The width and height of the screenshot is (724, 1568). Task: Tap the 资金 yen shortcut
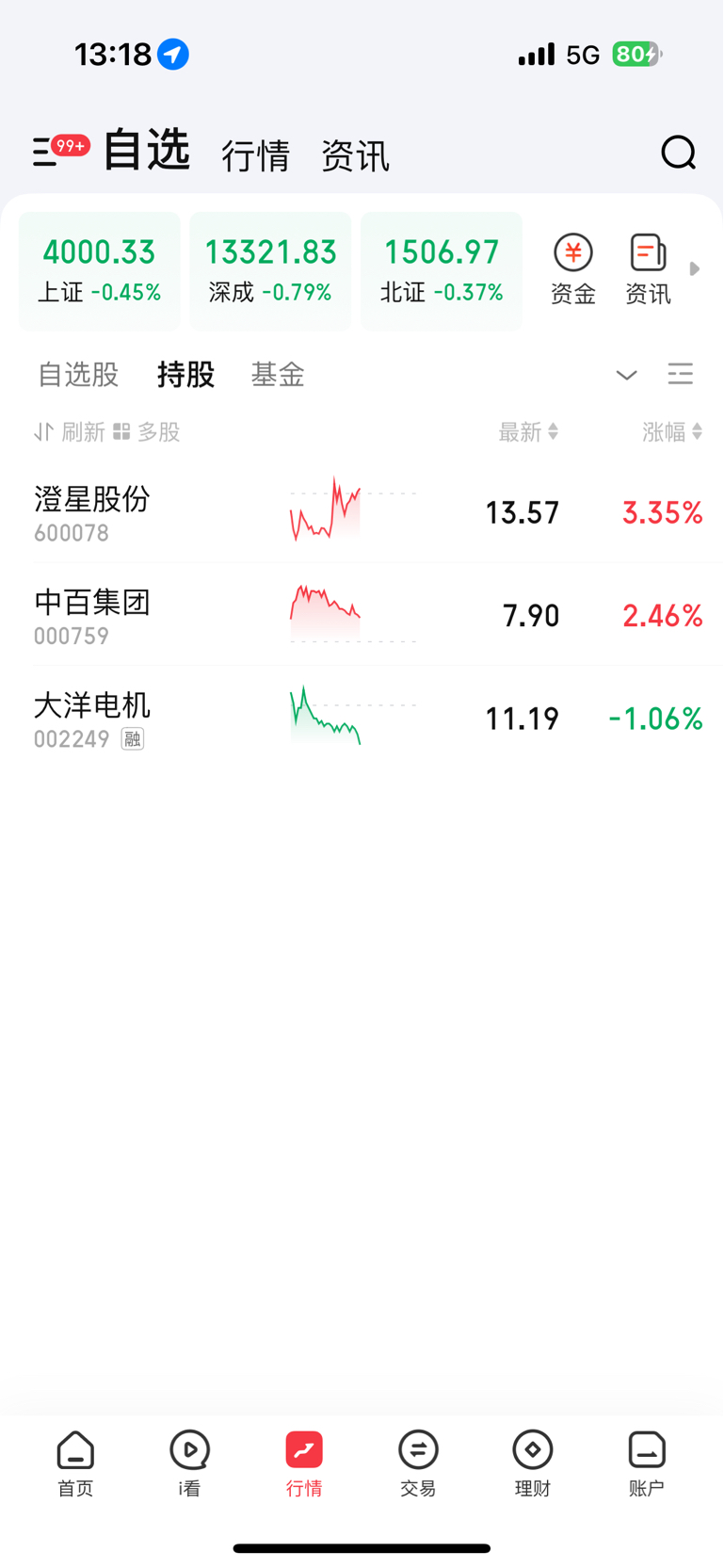click(572, 270)
